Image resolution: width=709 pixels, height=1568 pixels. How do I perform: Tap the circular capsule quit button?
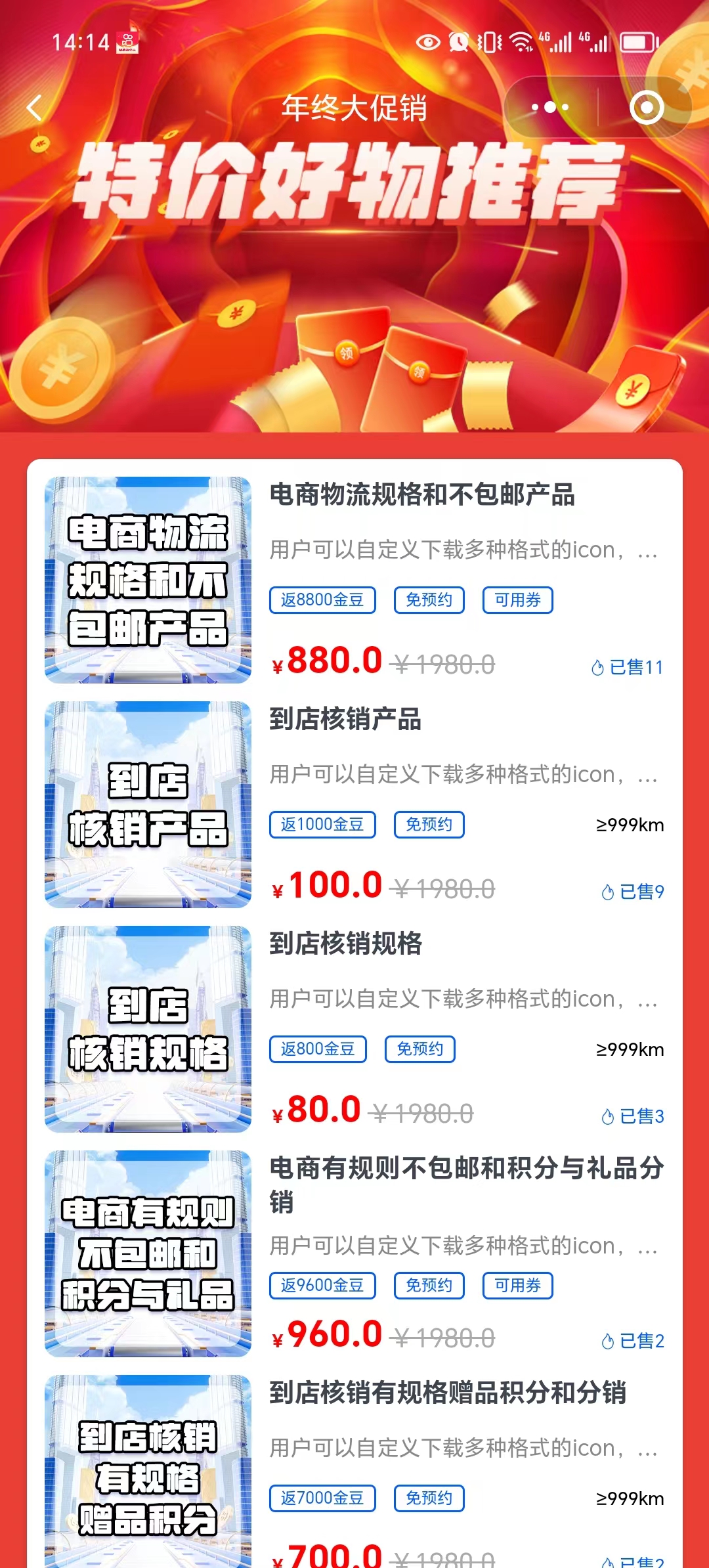[646, 106]
